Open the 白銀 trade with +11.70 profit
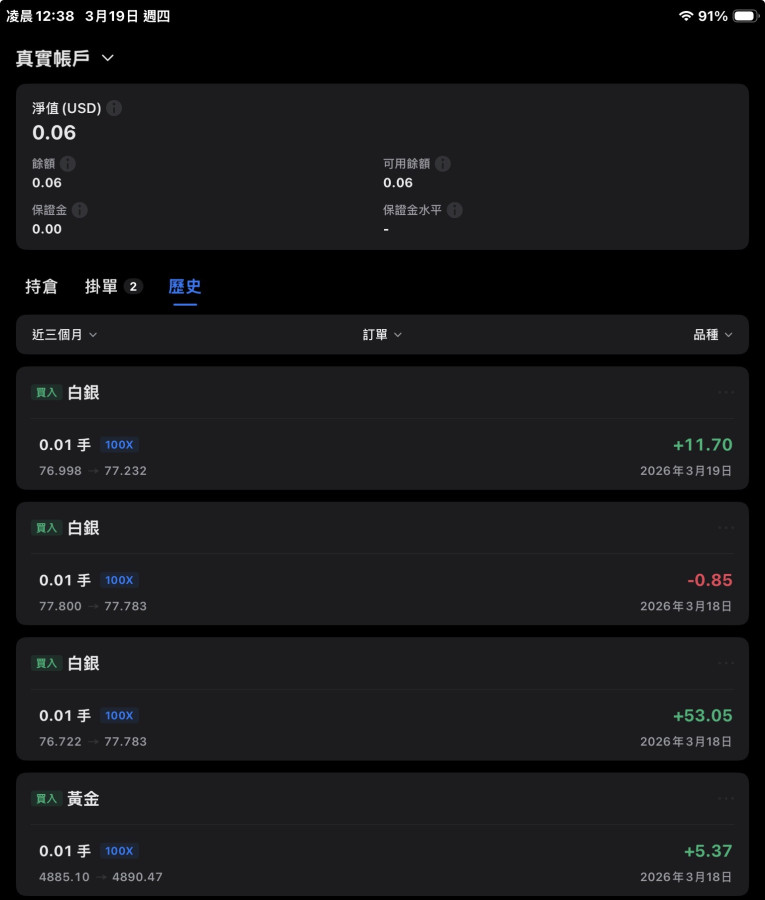Viewport: 765px width, 900px height. click(x=382, y=445)
